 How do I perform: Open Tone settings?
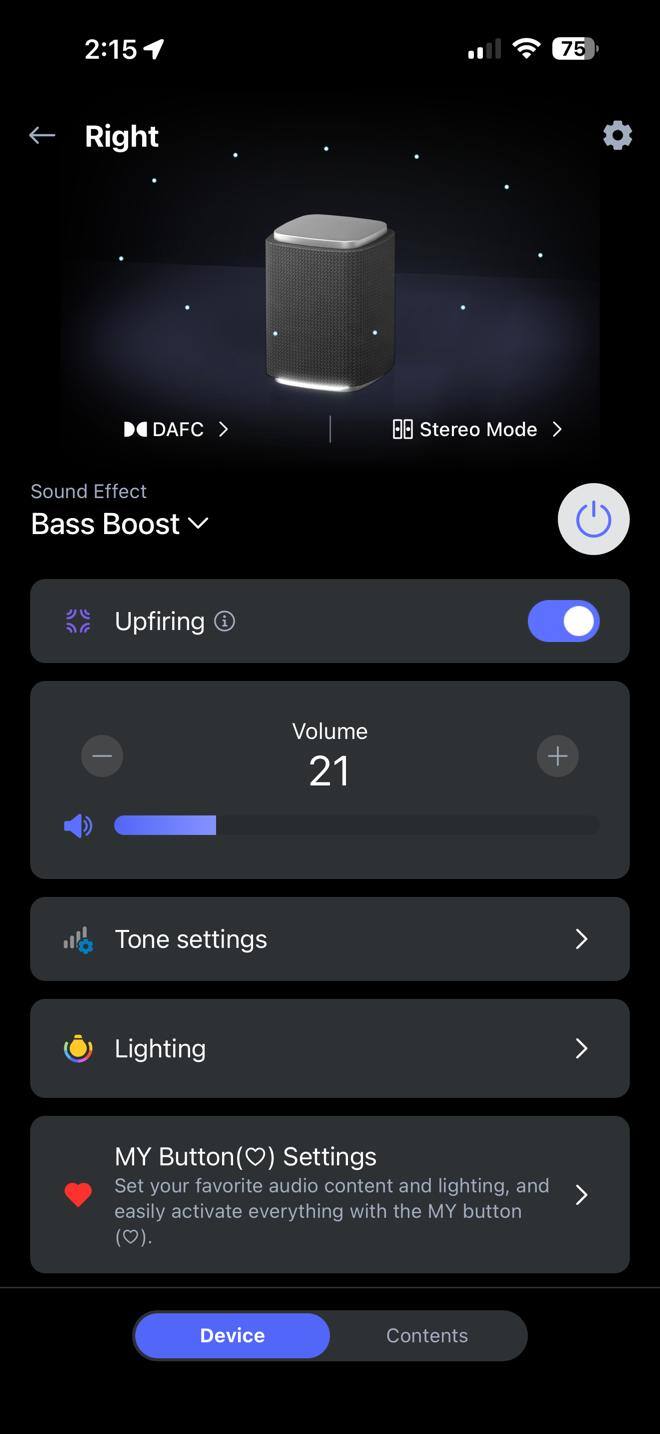point(330,939)
